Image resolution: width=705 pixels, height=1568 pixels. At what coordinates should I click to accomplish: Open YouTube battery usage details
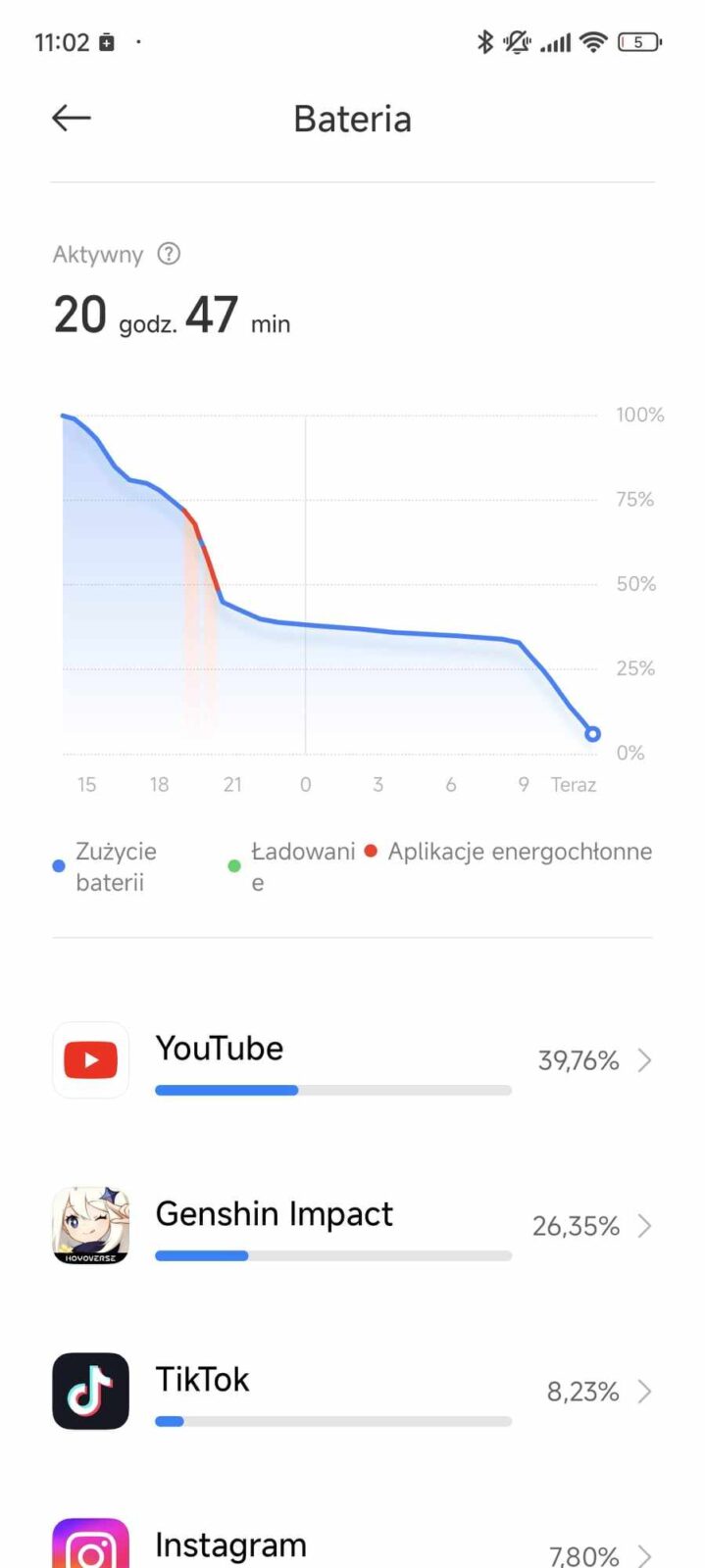coord(353,1060)
